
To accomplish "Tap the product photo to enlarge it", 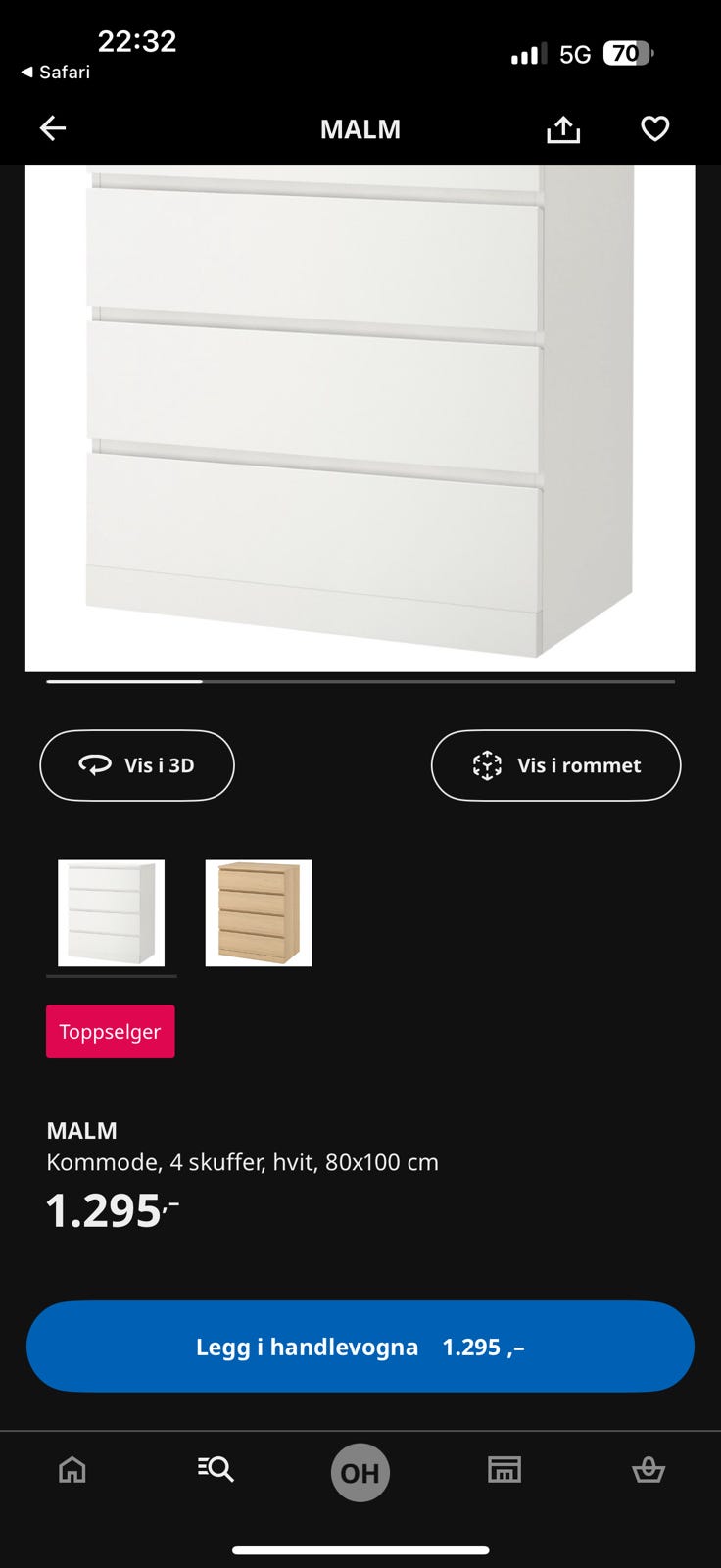I will tap(360, 412).
